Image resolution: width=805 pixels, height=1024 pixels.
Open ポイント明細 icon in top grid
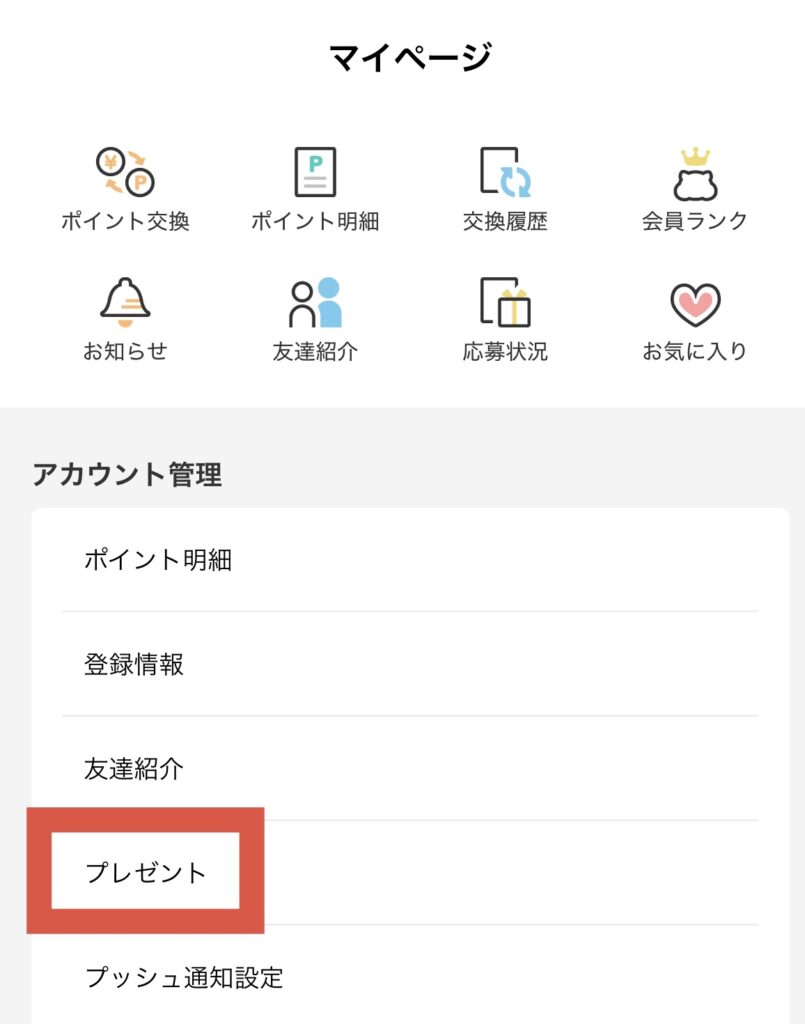click(315, 189)
